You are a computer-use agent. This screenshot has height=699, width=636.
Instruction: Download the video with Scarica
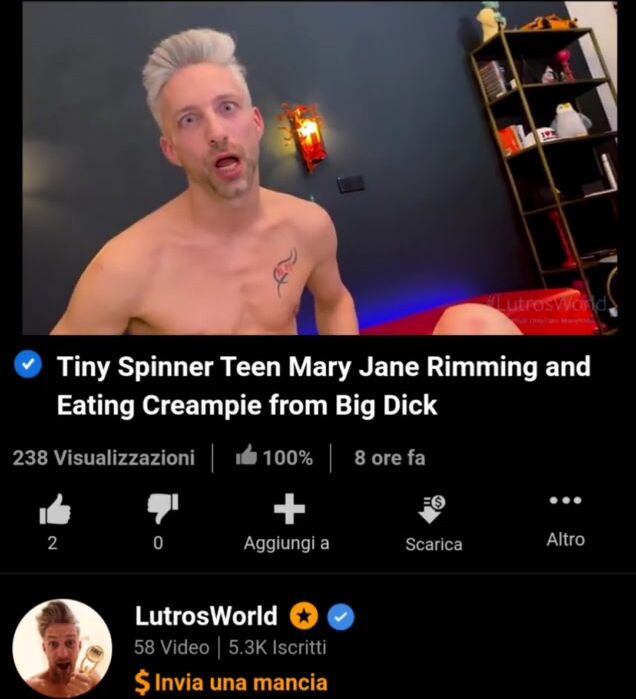click(434, 510)
